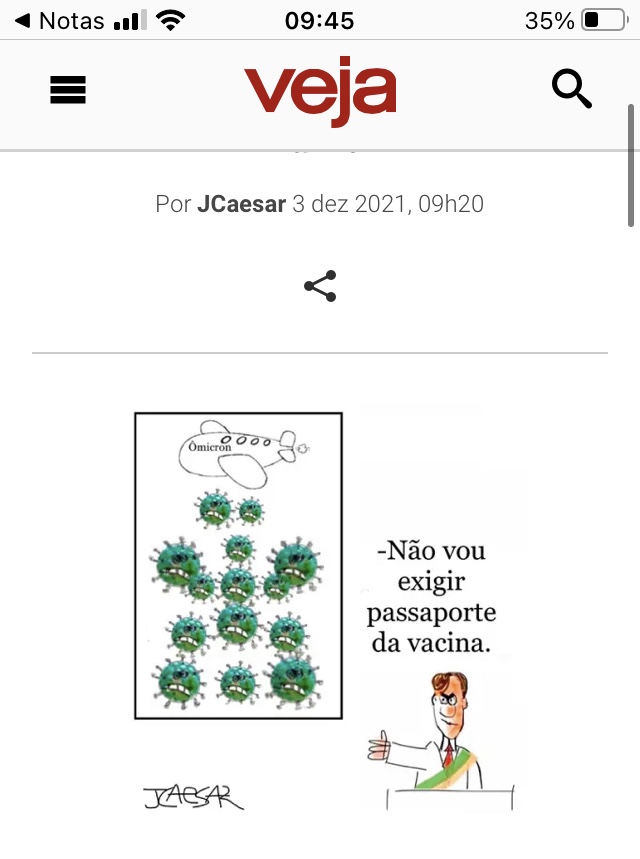This screenshot has width=640, height=859.
Task: Open the search magnifier
Action: (572, 89)
